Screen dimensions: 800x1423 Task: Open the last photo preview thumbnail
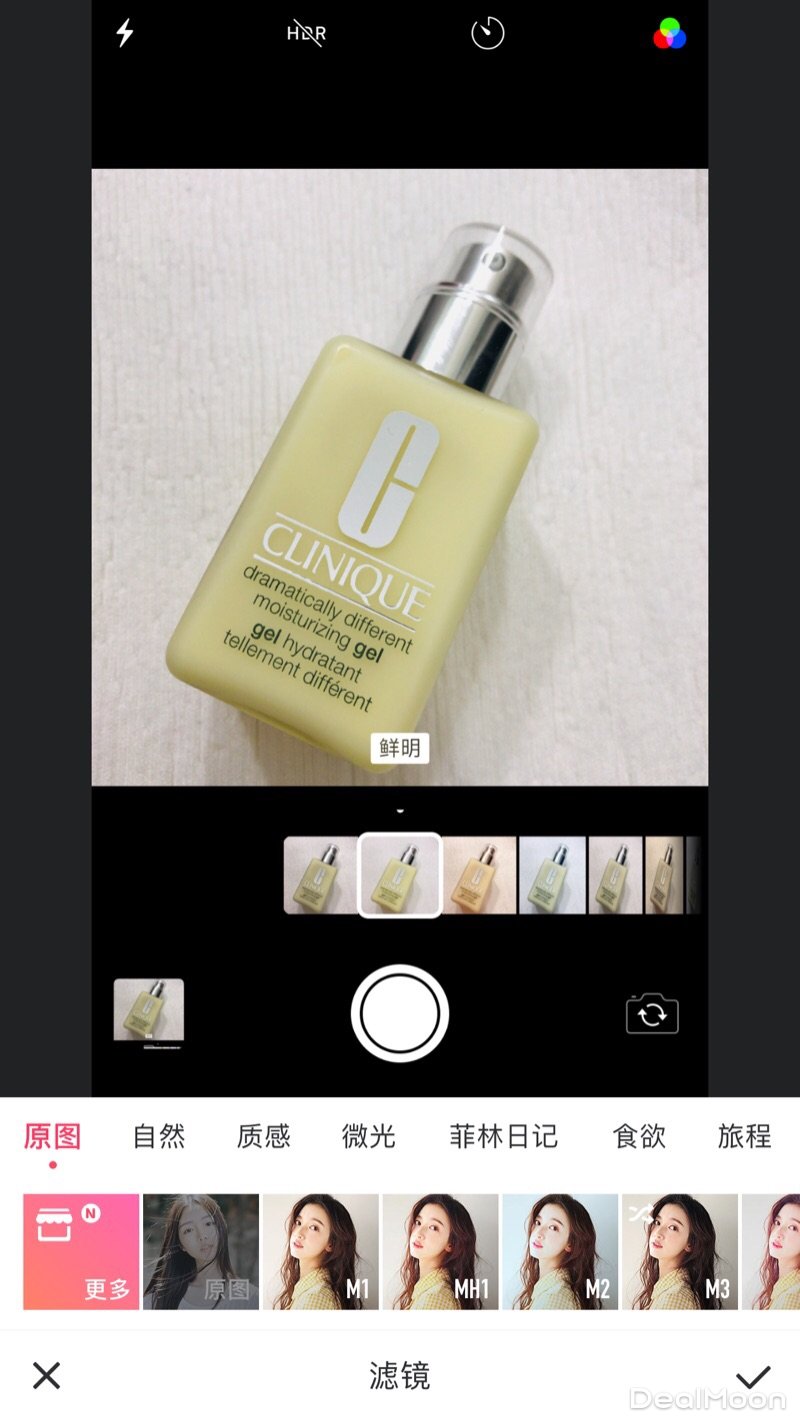tap(148, 1012)
